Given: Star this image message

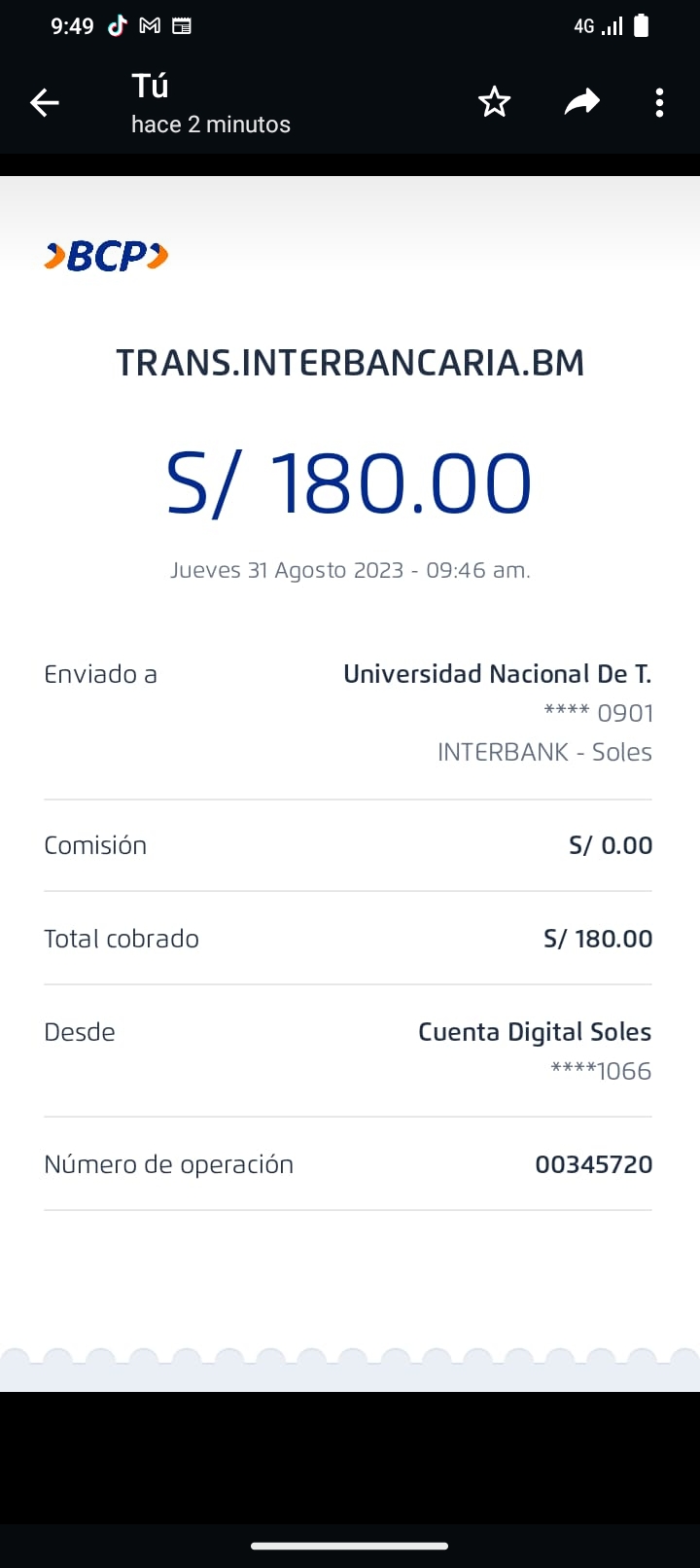Looking at the screenshot, I should click(494, 102).
